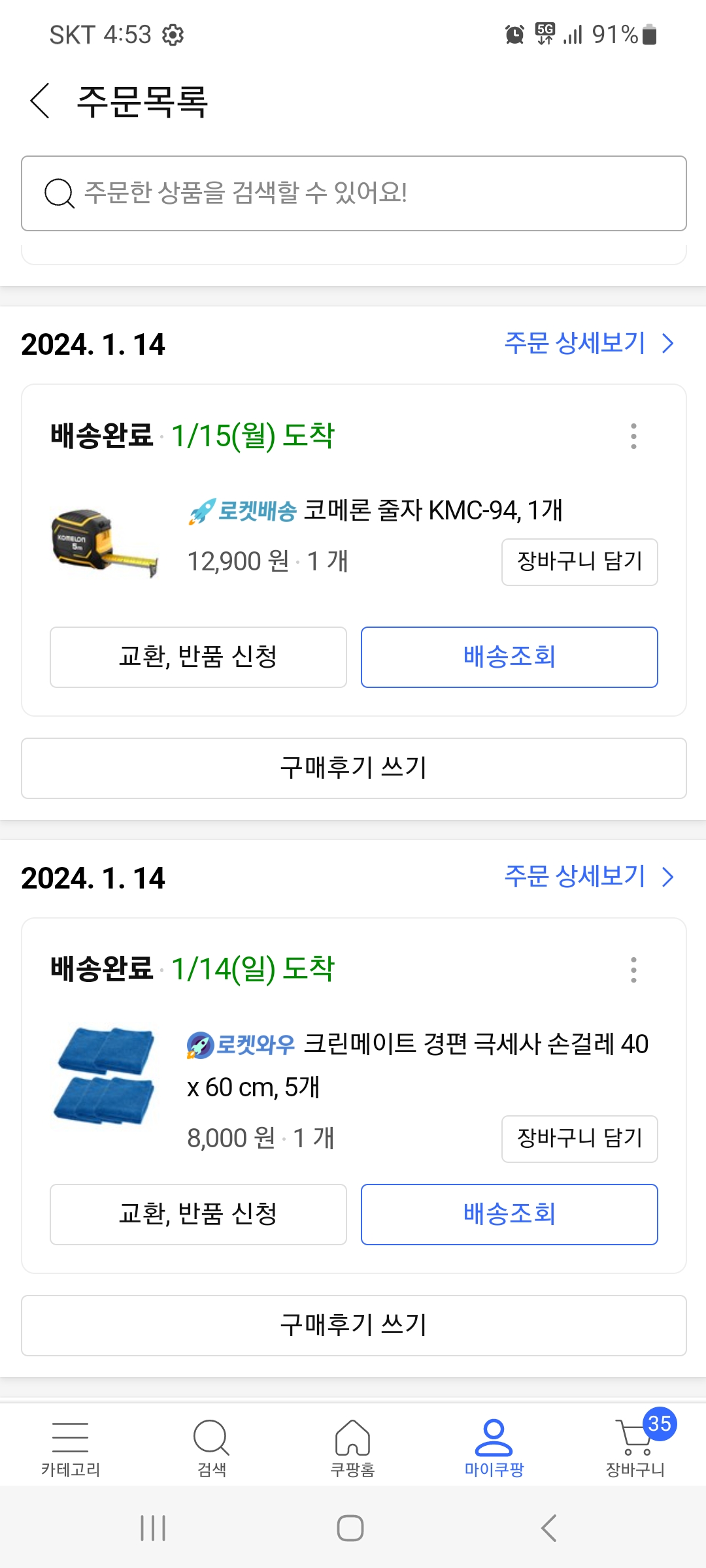
Task: Open 주문 상세보기 for the 크린메이트 손걸레 order
Action: point(588,877)
